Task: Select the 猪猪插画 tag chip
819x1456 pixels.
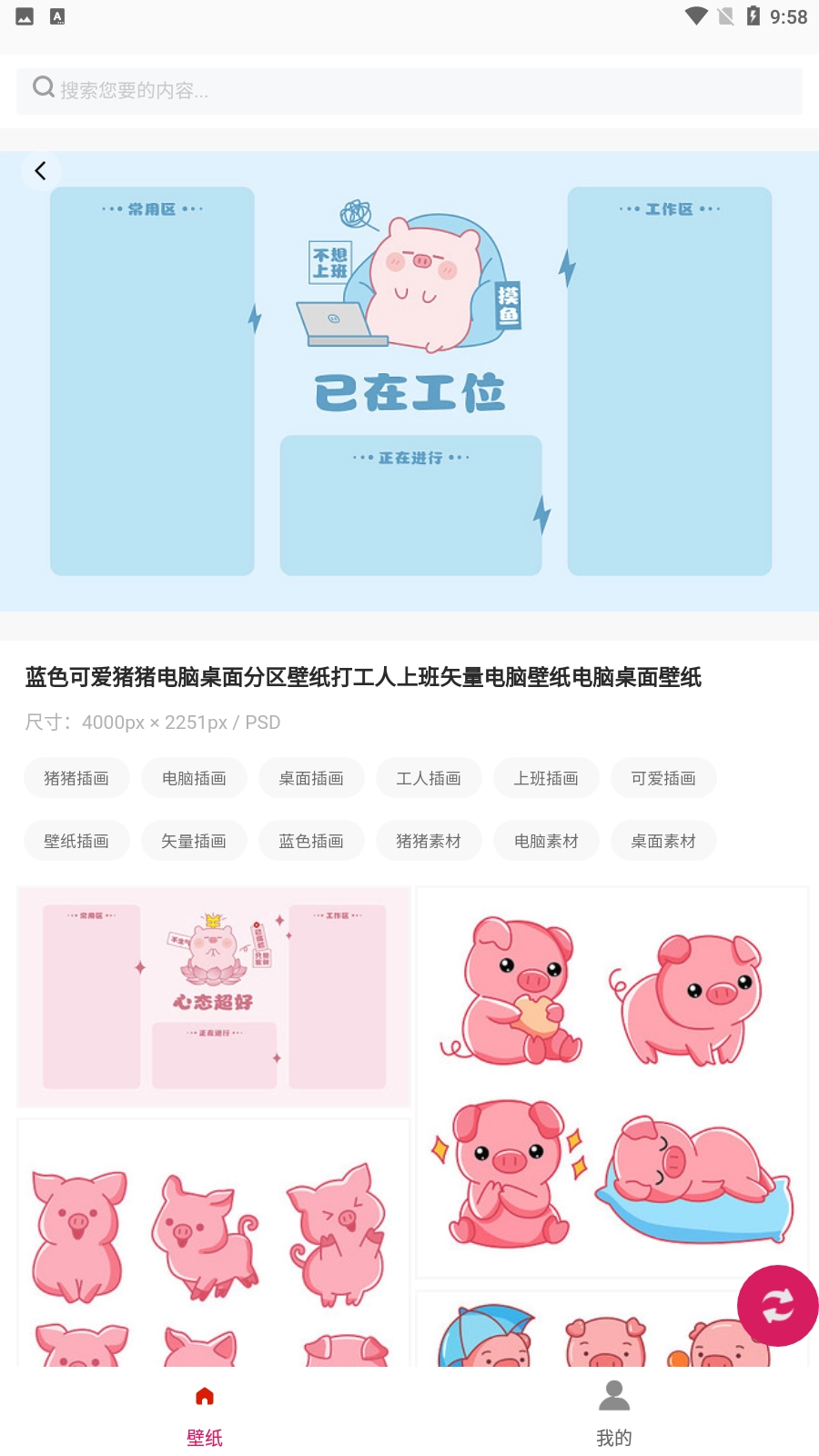Action: click(76, 778)
